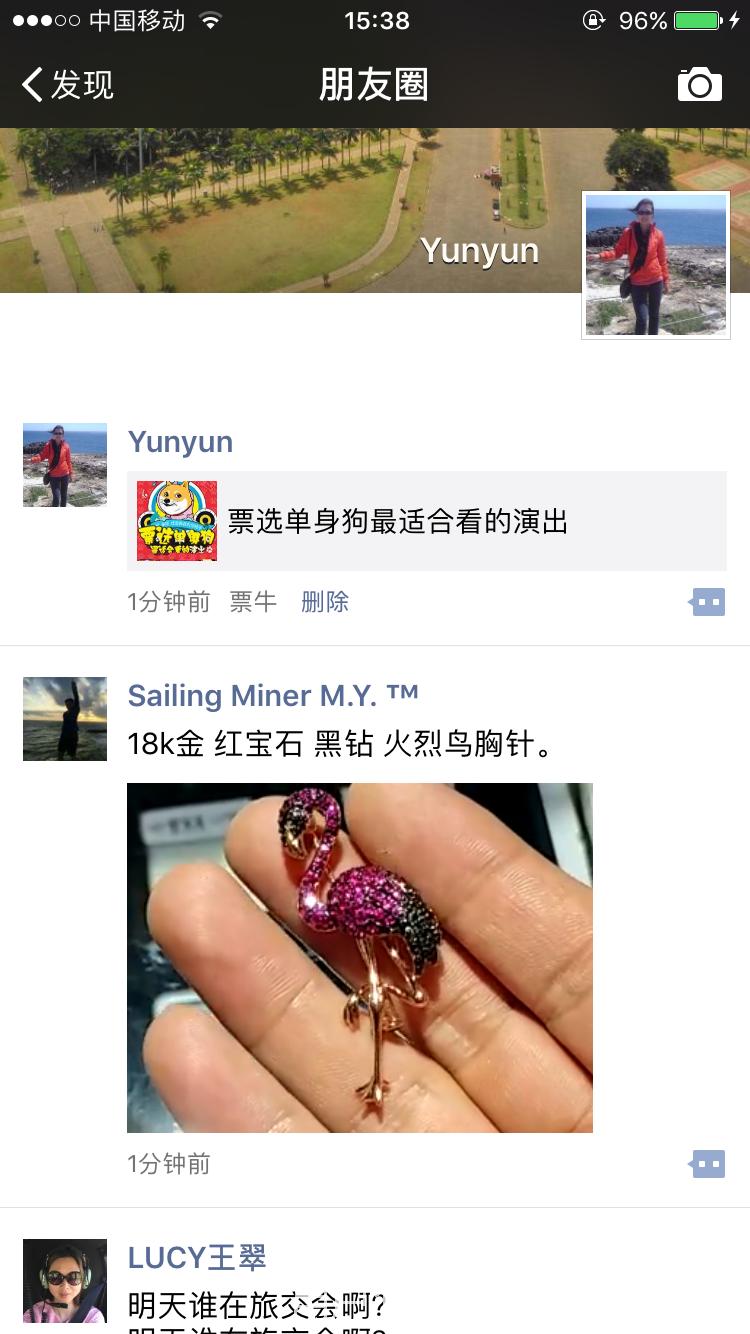Open Sailing Miner M.Y.'s avatar
The image size is (750, 1334).
65,719
